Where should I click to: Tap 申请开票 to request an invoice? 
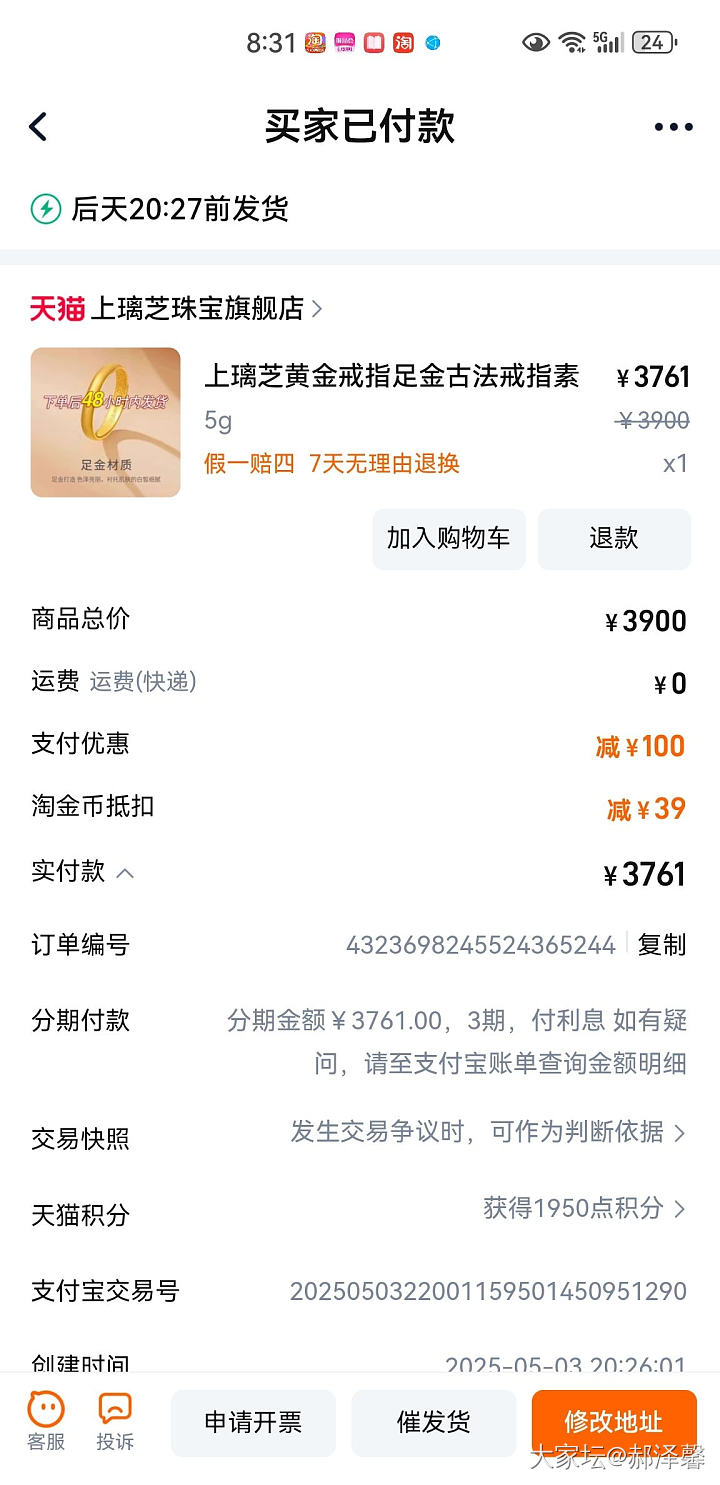(x=253, y=1422)
